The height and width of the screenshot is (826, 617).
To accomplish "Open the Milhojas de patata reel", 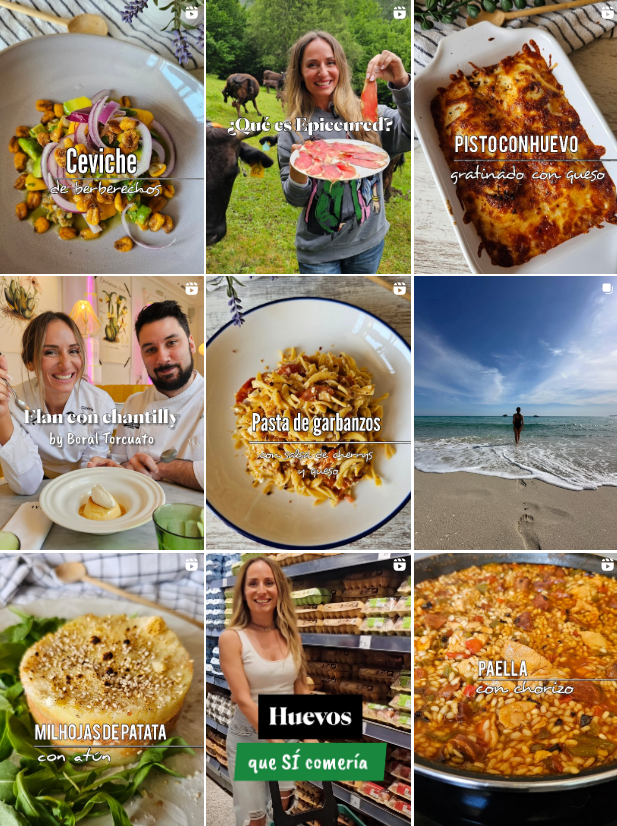I will coord(101,689).
